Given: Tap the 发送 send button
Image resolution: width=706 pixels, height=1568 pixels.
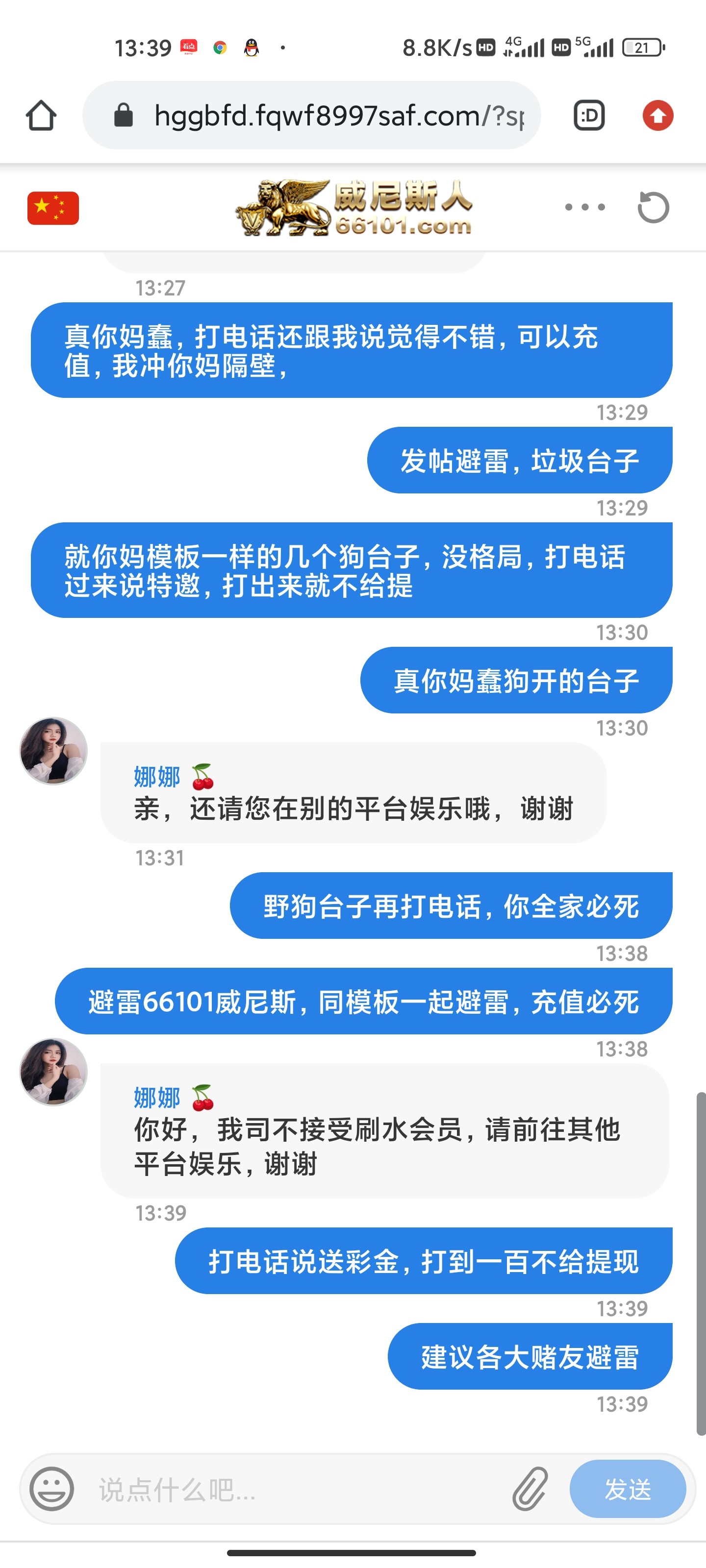Looking at the screenshot, I should click(x=628, y=1489).
